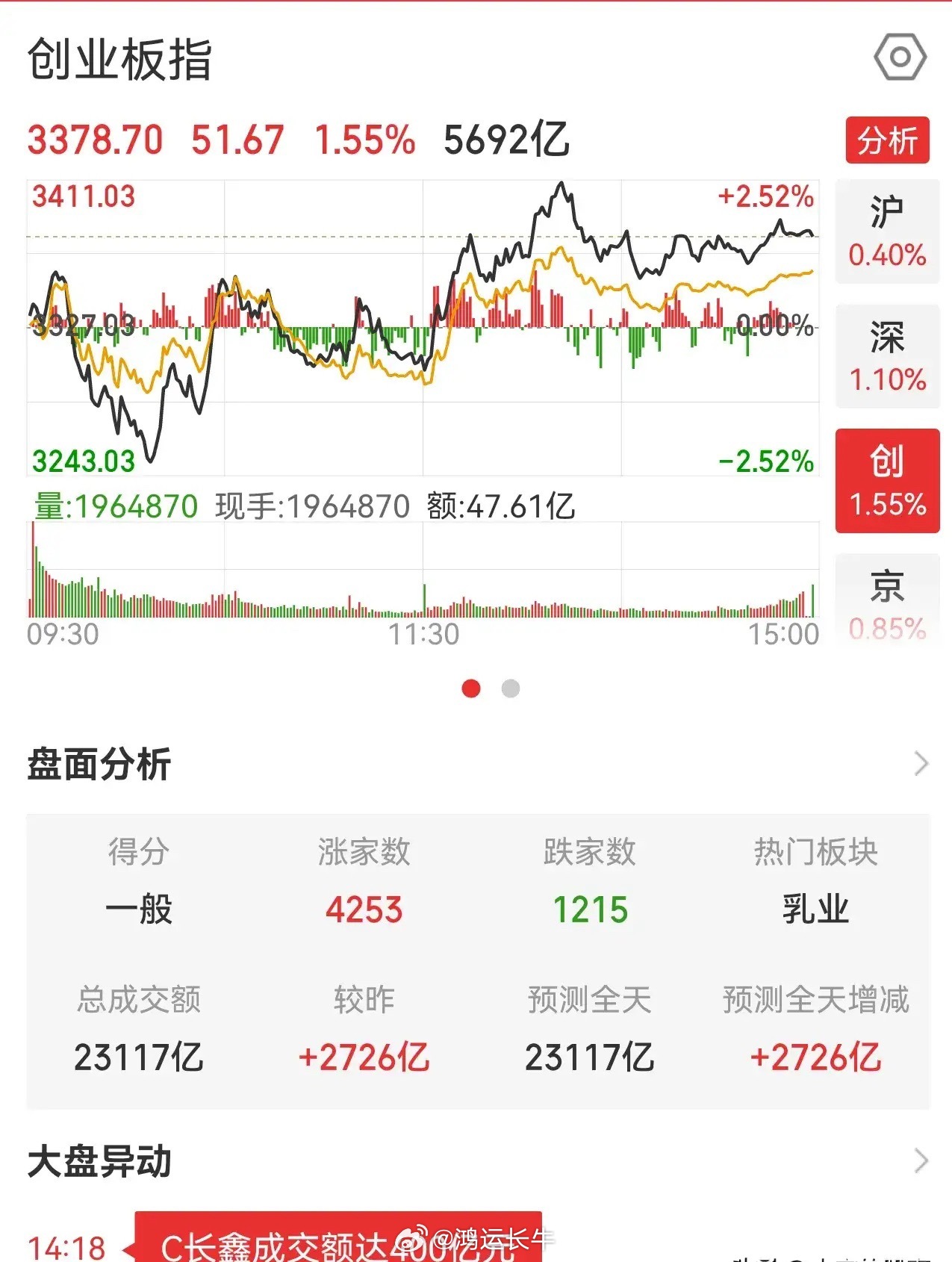
Task: Open the C长鑫成交额 alert at 14:18
Action: click(337, 1238)
